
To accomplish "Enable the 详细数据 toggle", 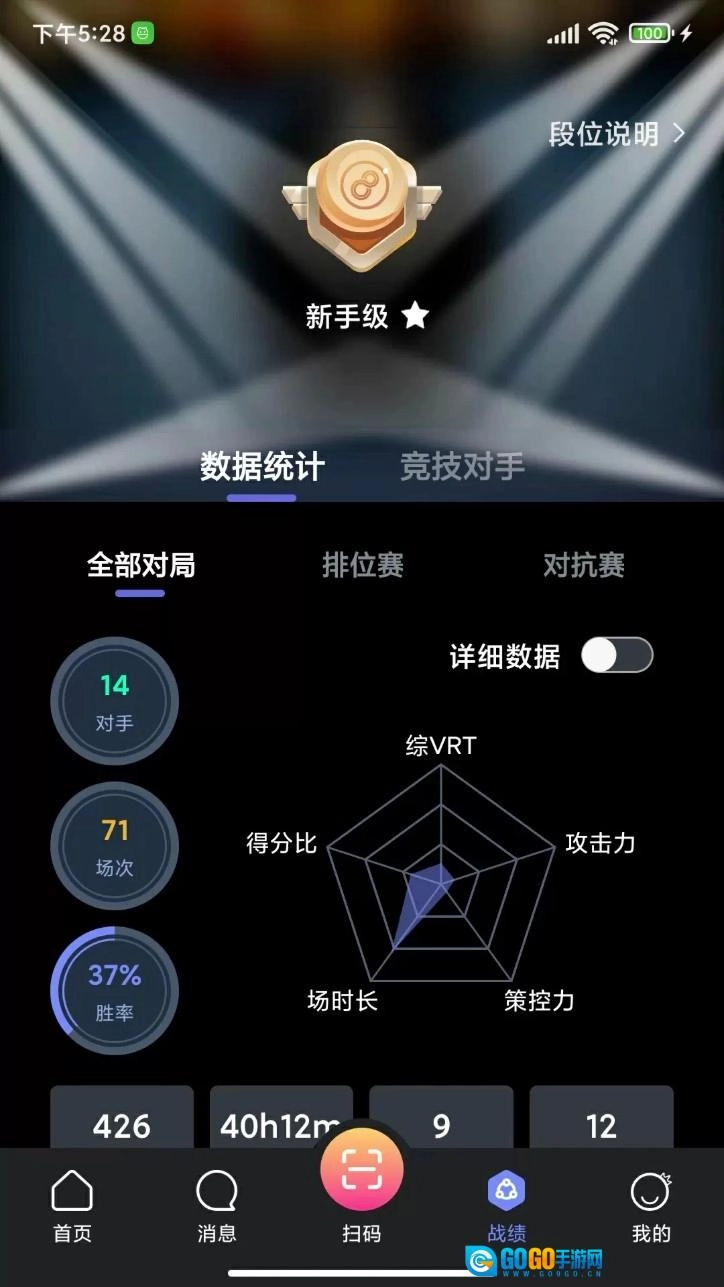I will tap(617, 656).
